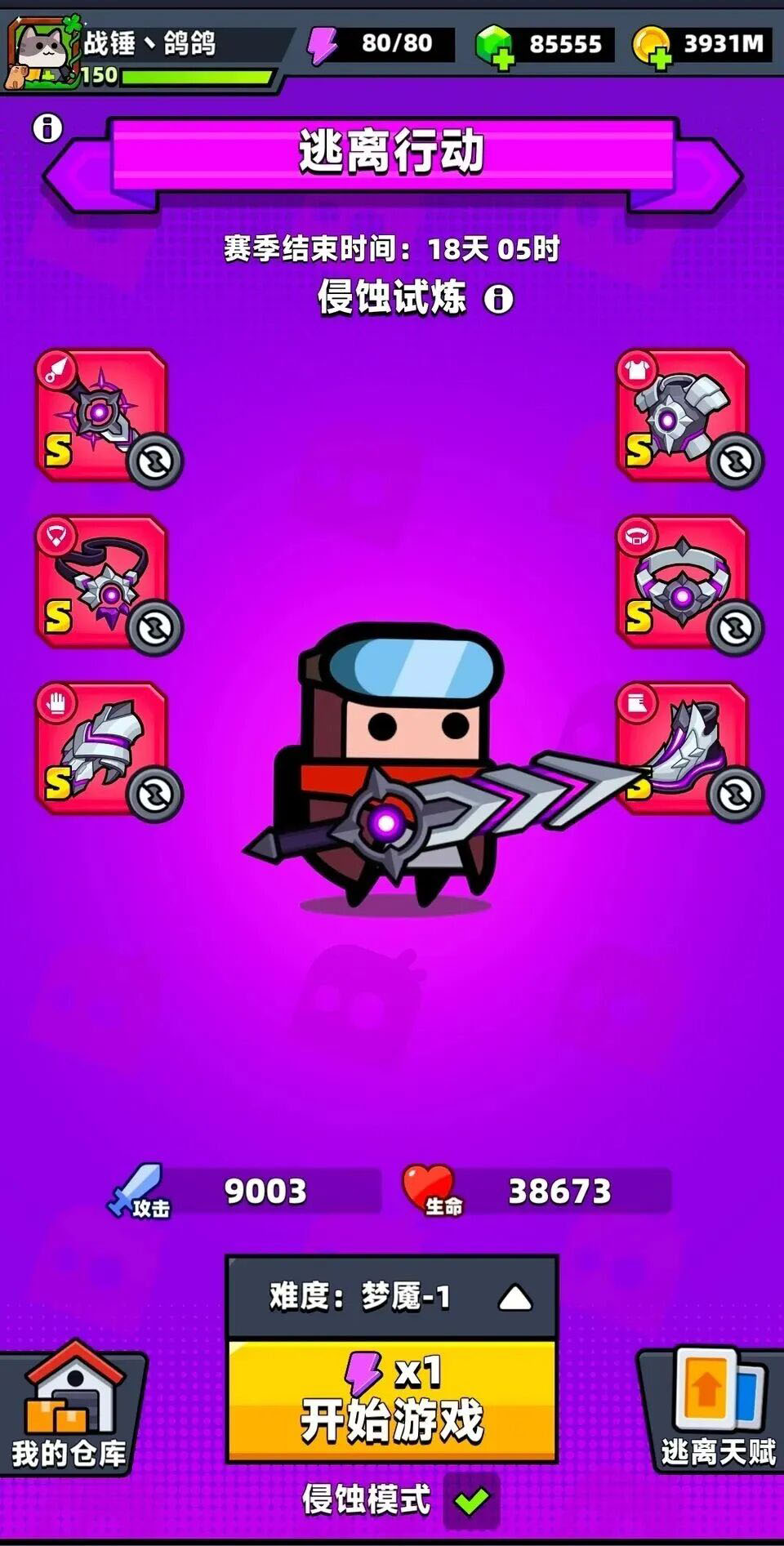The height and width of the screenshot is (1546, 784).
Task: Open the weapon equipment slot
Action: tap(101, 415)
